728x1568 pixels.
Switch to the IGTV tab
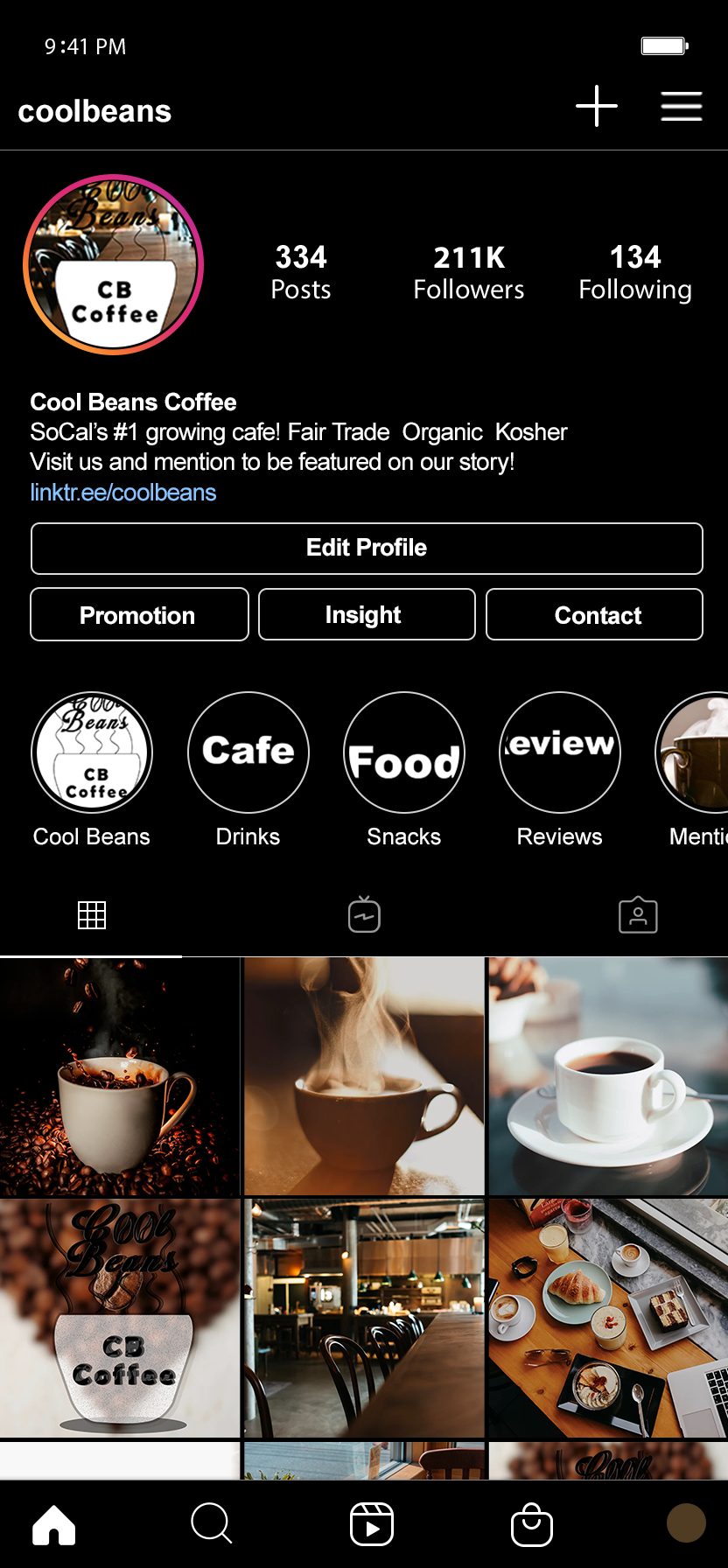364,915
